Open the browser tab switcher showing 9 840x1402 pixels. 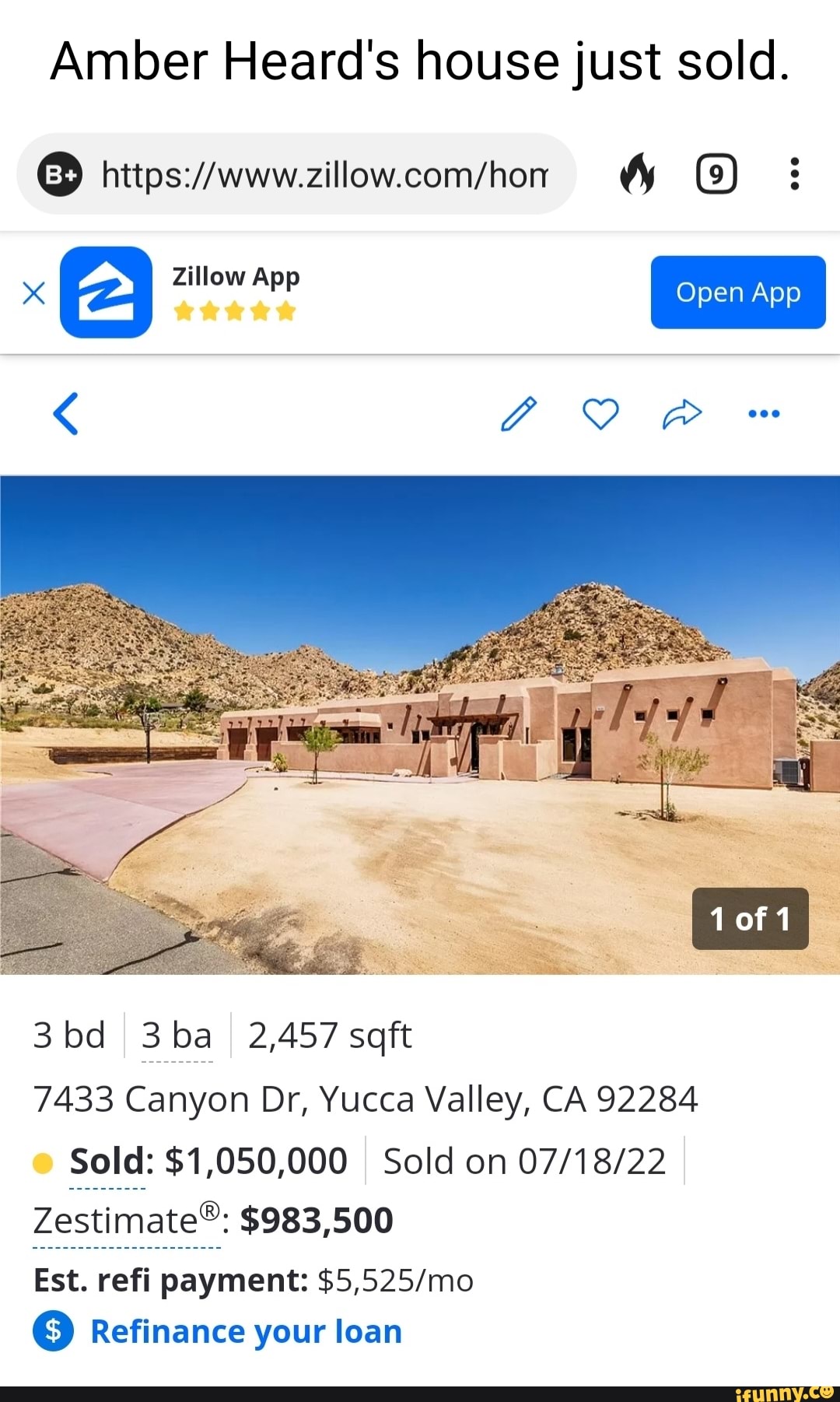[x=716, y=174]
